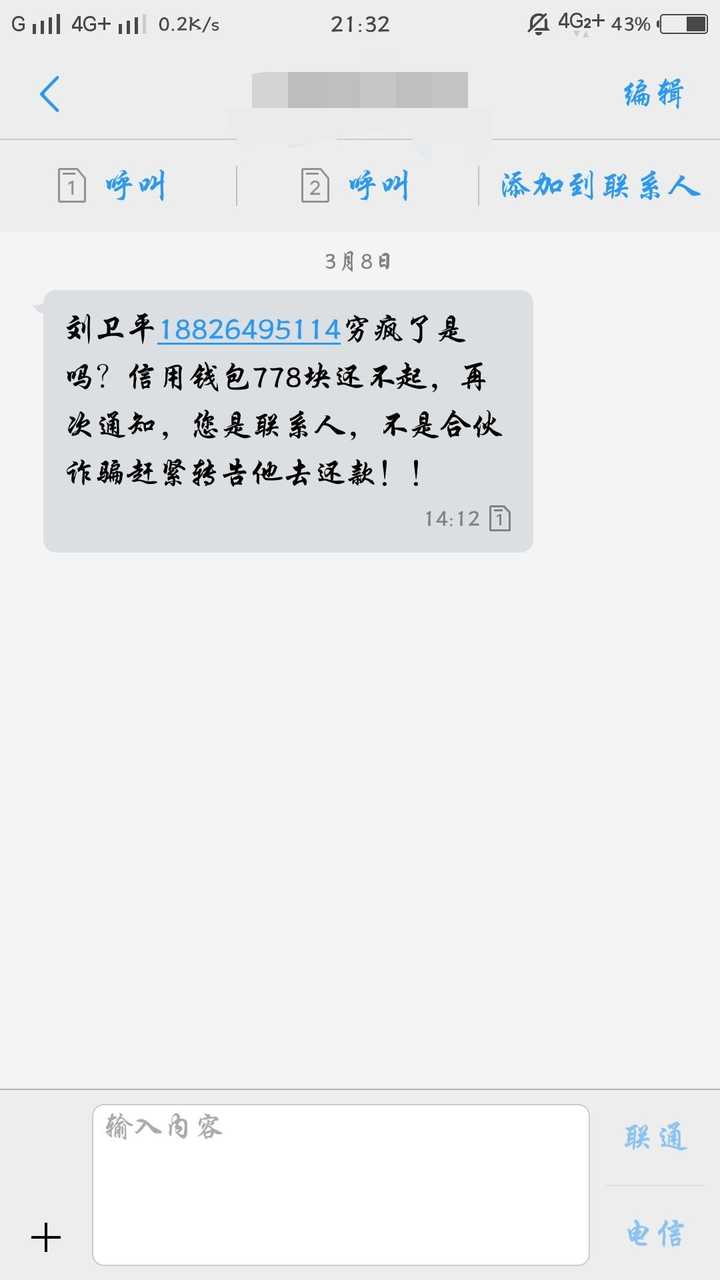Tap the battery icon in the status bar
This screenshot has height=1280, width=720.
[x=684, y=22]
